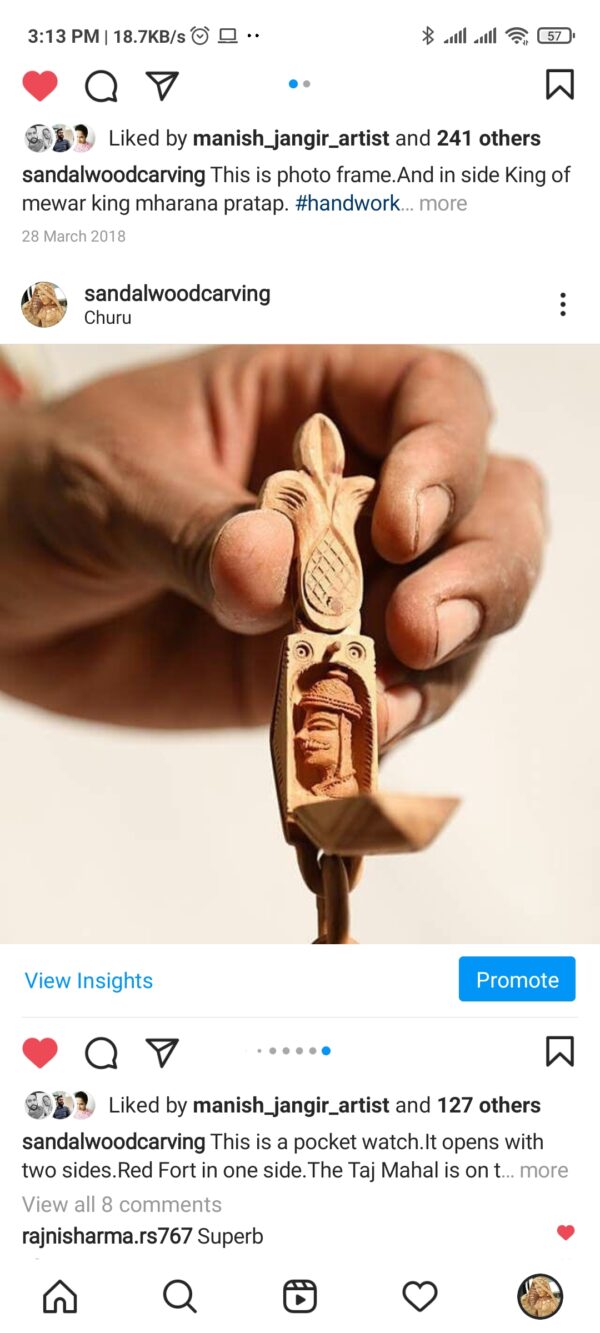Open the activity heart tab
The image size is (600, 1333).
click(x=420, y=1296)
